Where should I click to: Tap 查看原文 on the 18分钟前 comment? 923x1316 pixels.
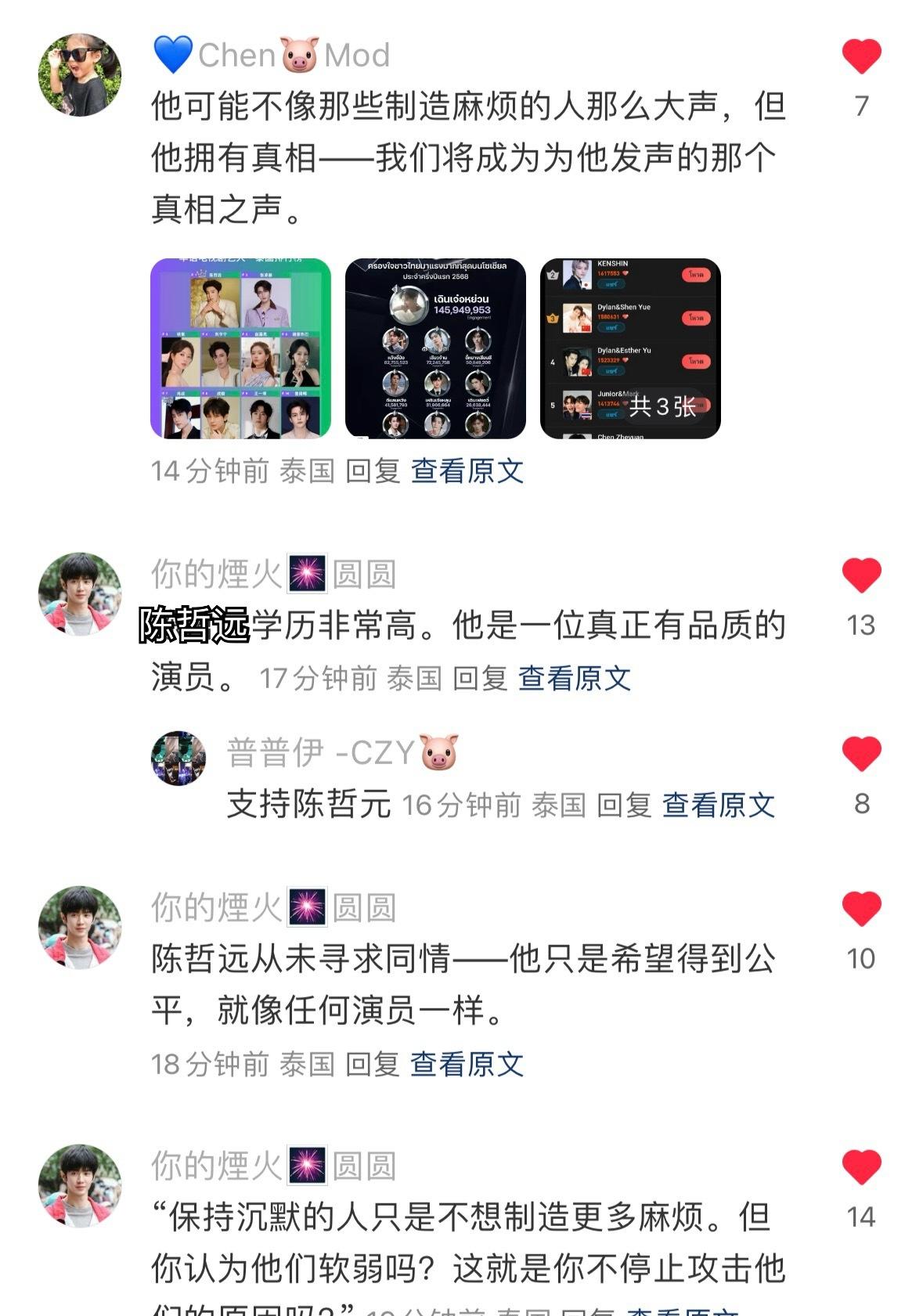[x=467, y=1064]
